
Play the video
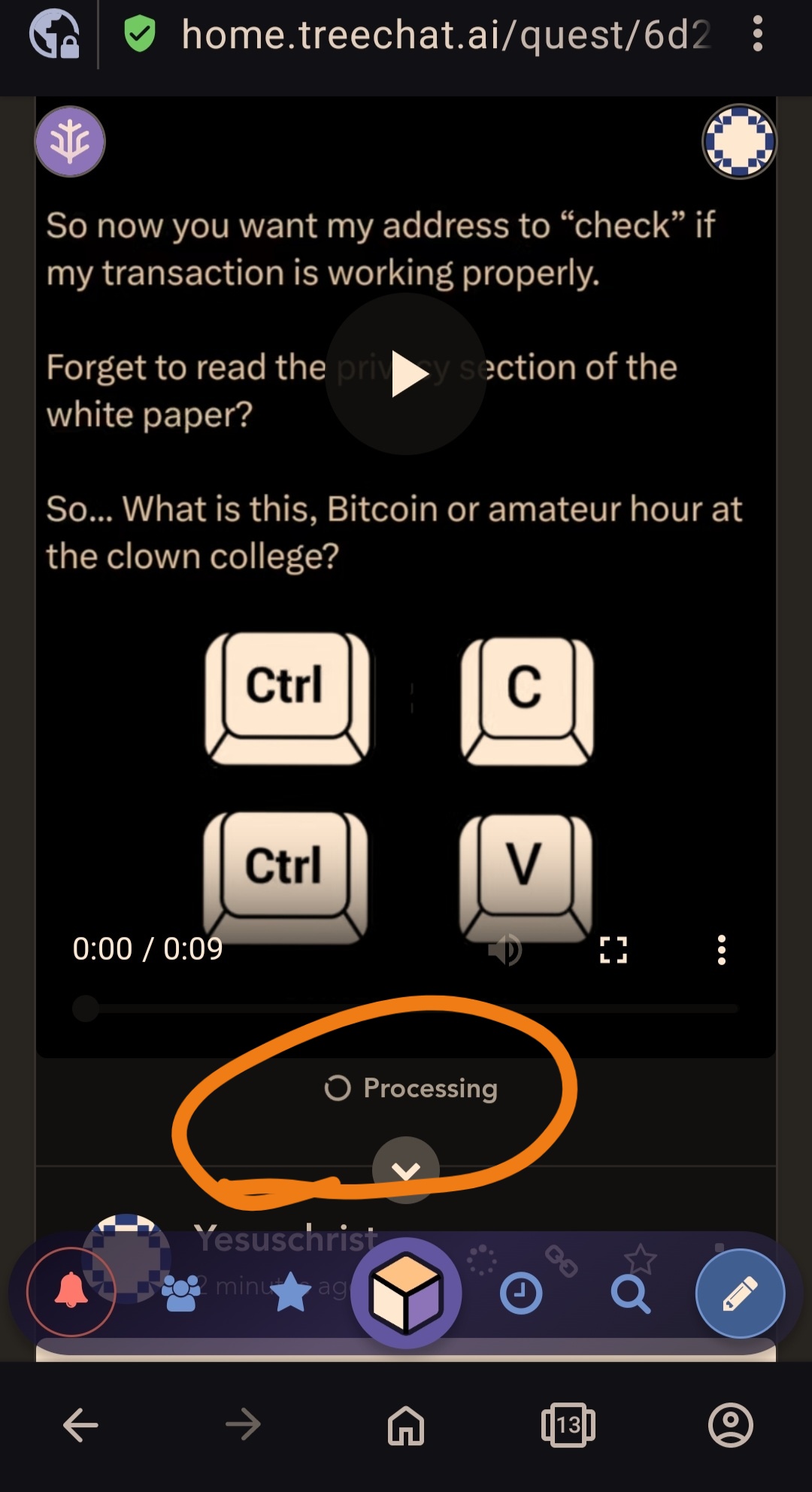407,374
